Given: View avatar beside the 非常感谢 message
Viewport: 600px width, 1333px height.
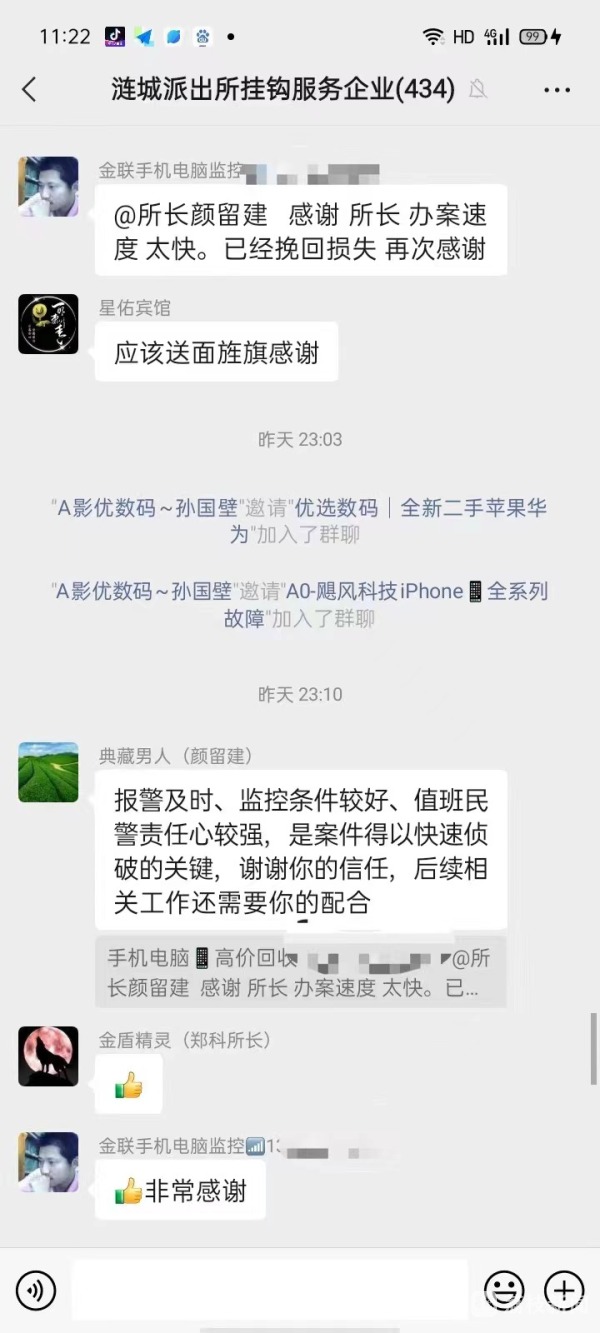Looking at the screenshot, I should 48,1161.
